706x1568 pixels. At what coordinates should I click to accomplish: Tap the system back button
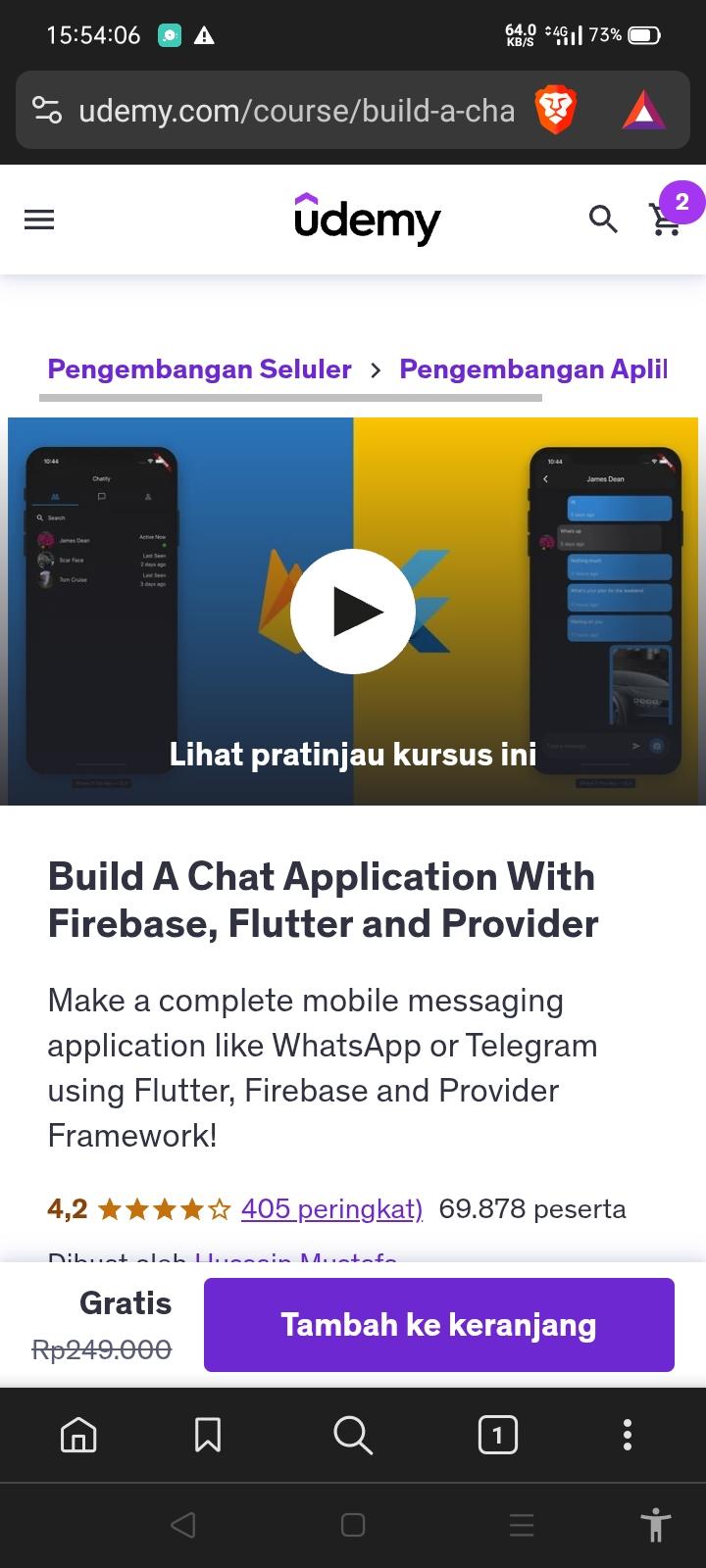183,1525
